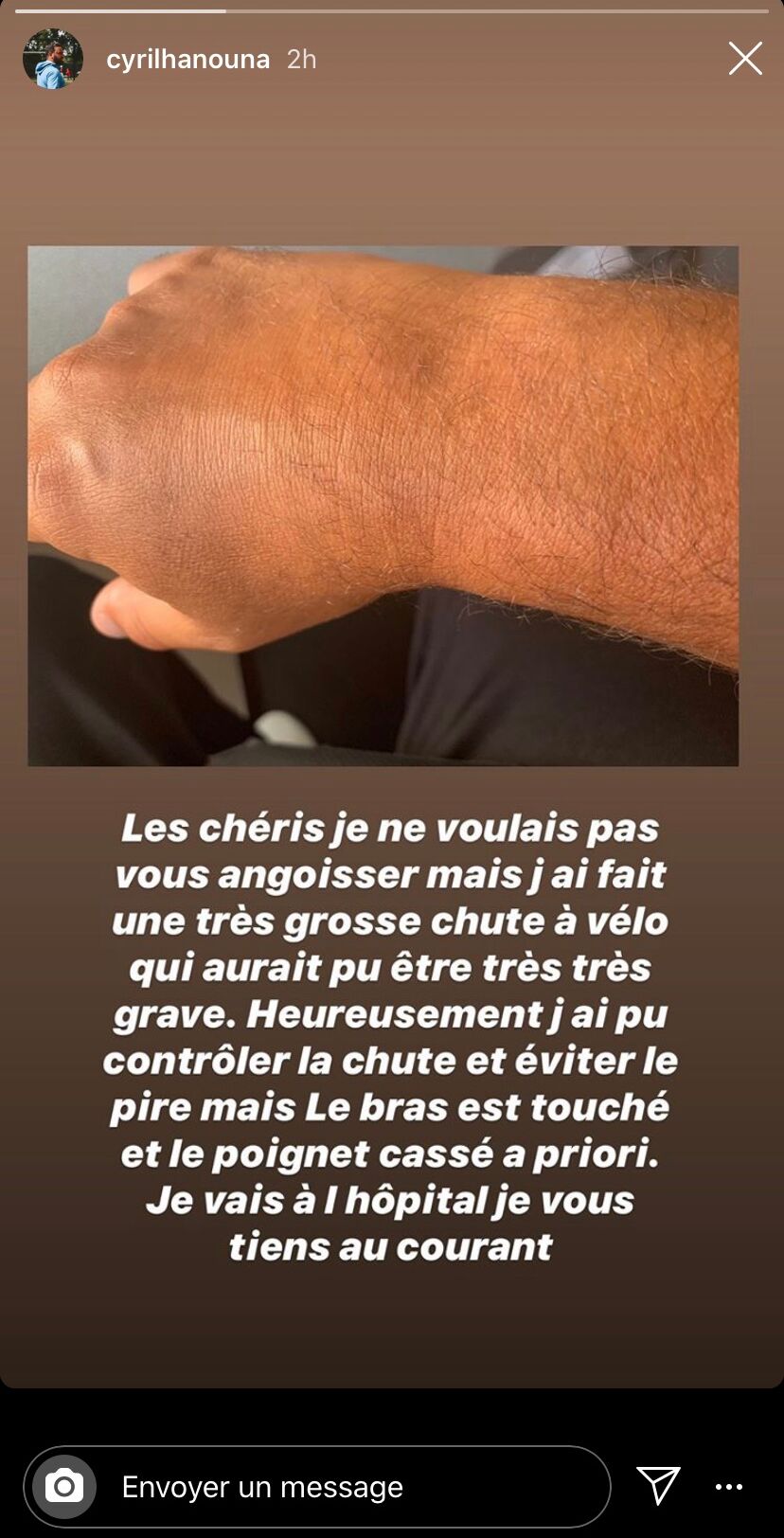Share the story via paper plane icon

coord(658,1485)
